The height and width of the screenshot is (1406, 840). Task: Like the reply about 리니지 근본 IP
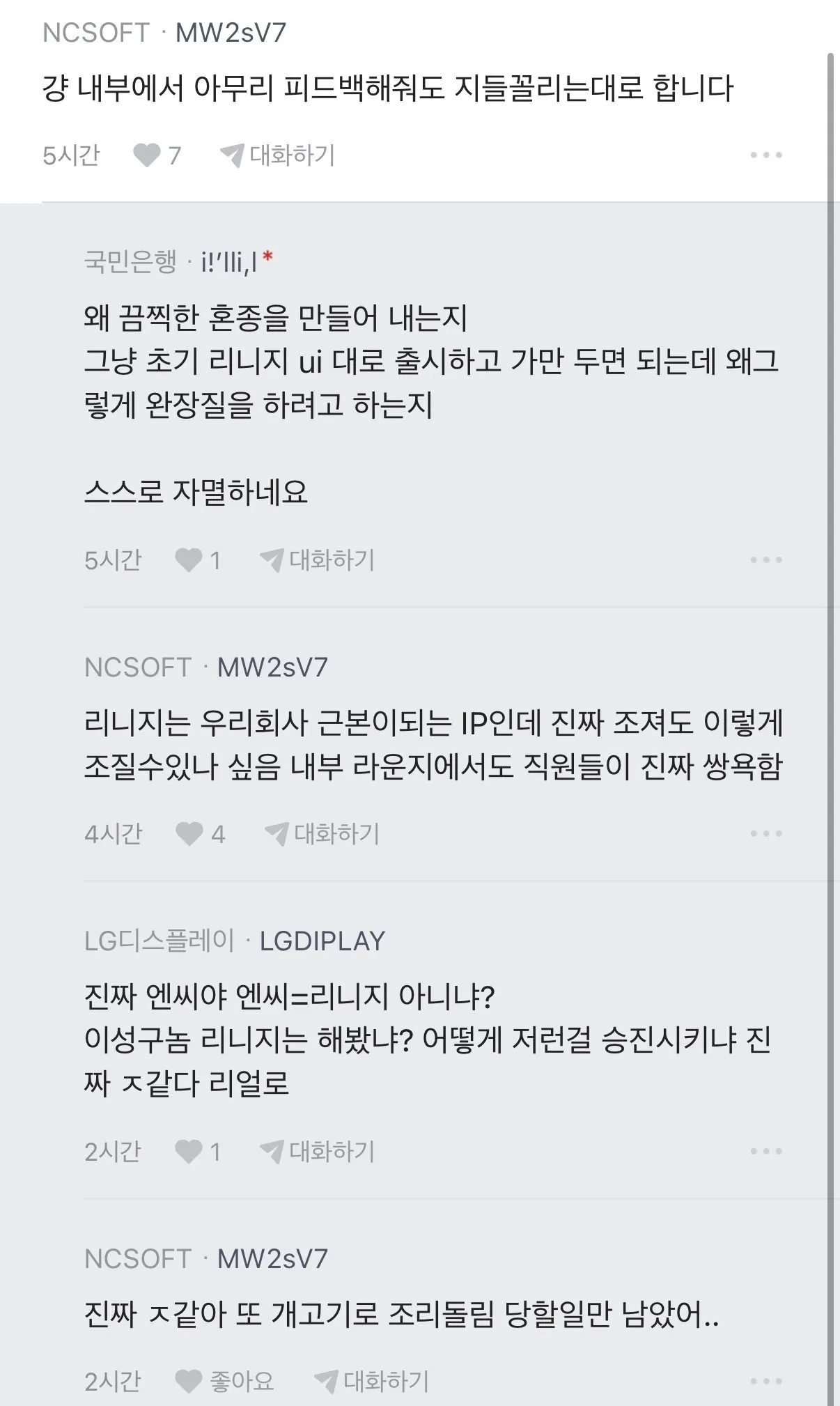point(189,833)
